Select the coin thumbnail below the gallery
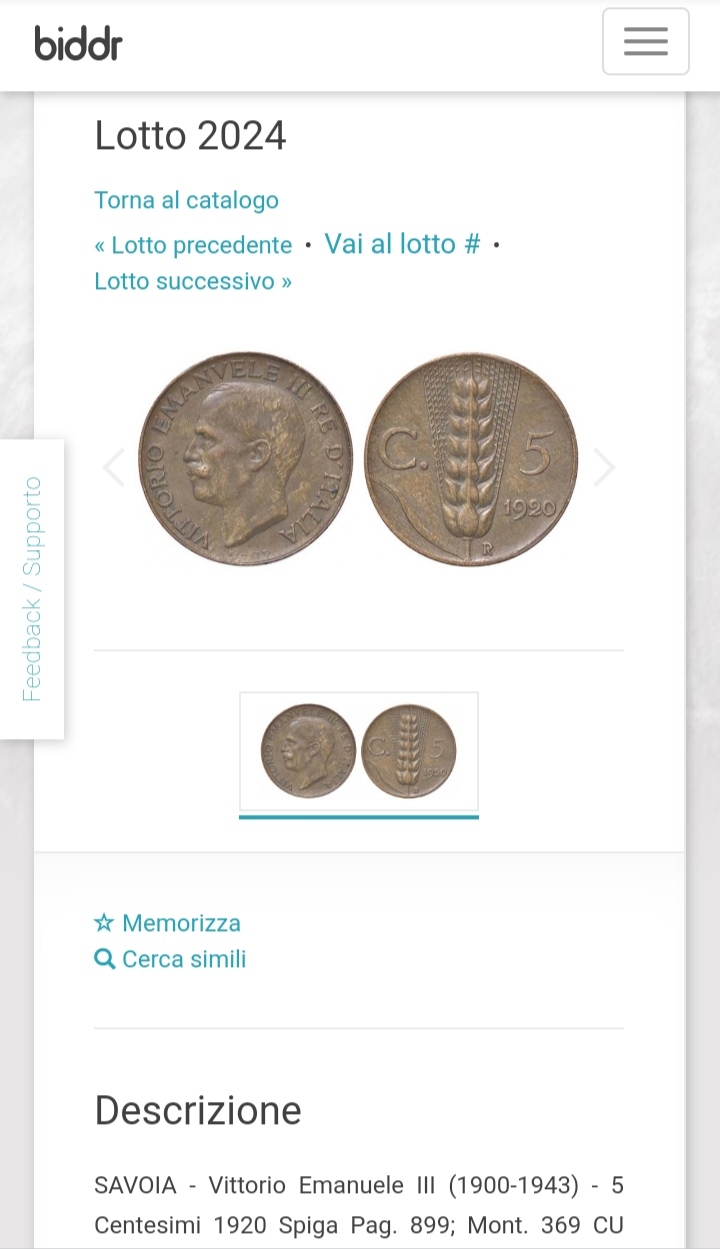 [x=359, y=751]
